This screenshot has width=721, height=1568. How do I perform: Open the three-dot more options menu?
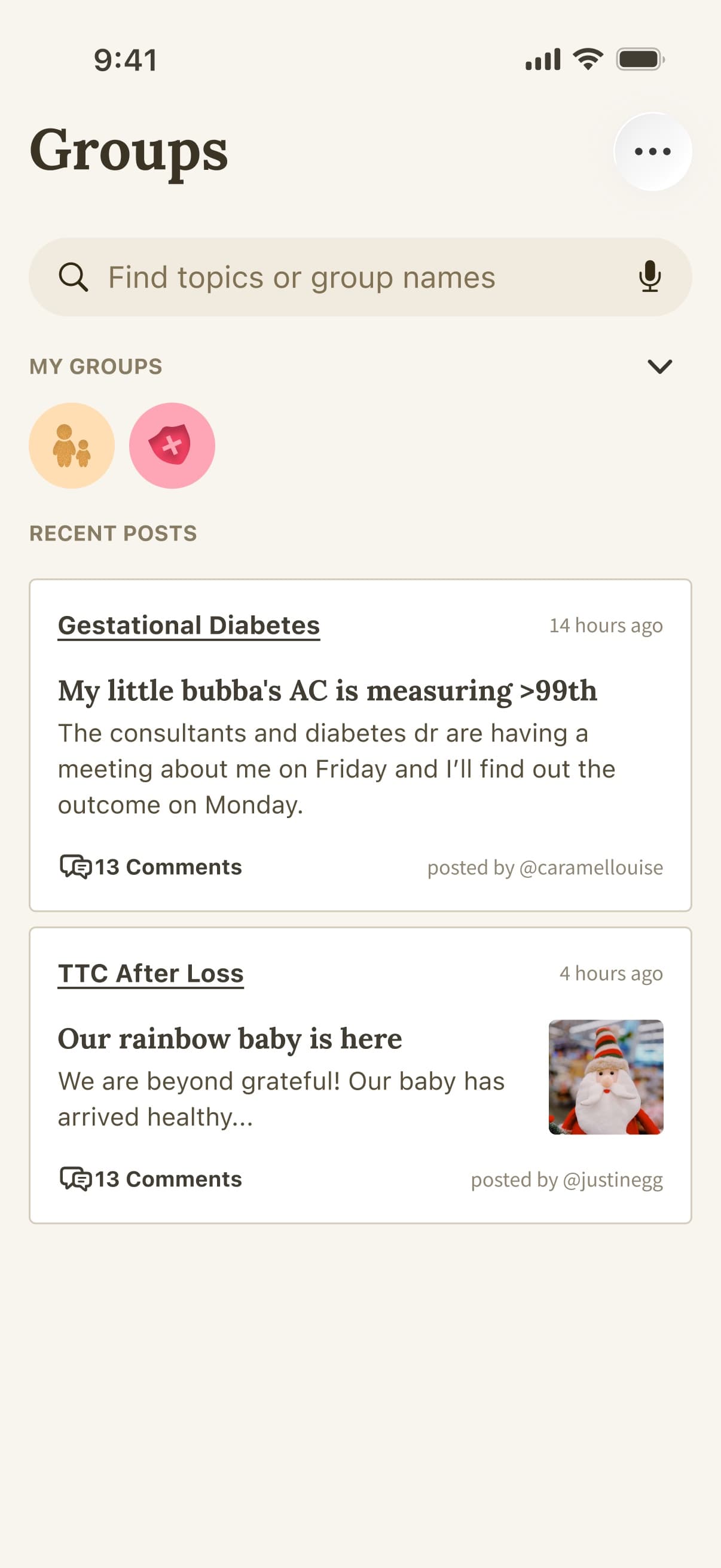click(x=652, y=151)
